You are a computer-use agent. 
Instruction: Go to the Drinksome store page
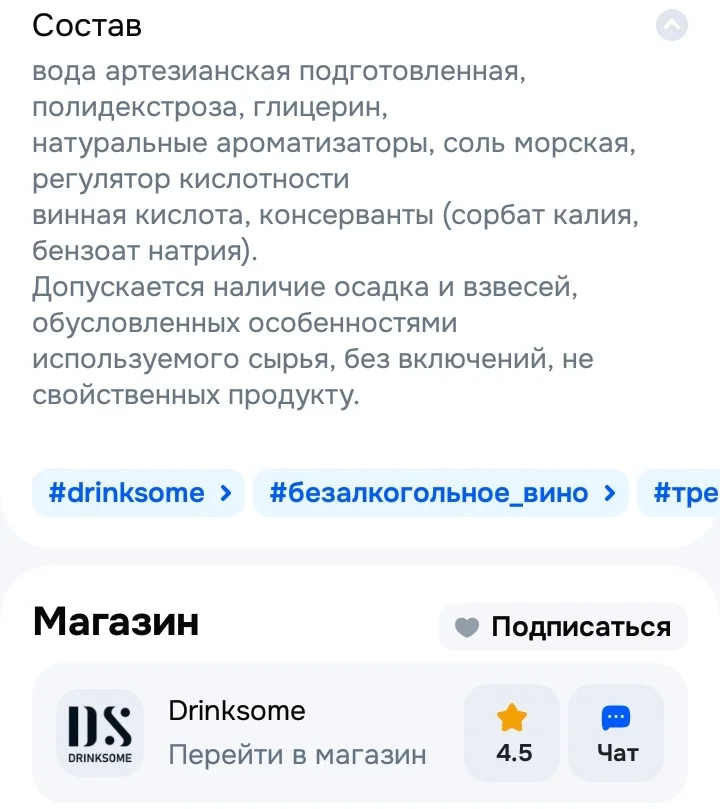pos(297,733)
